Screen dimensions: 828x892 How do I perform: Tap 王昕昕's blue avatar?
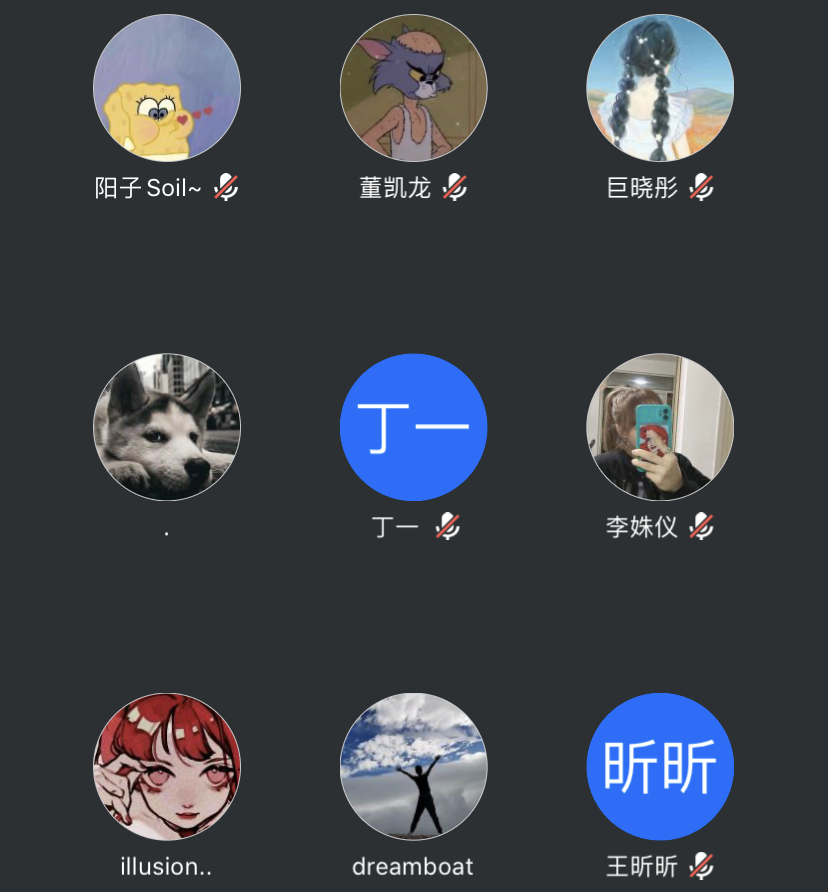pos(660,766)
